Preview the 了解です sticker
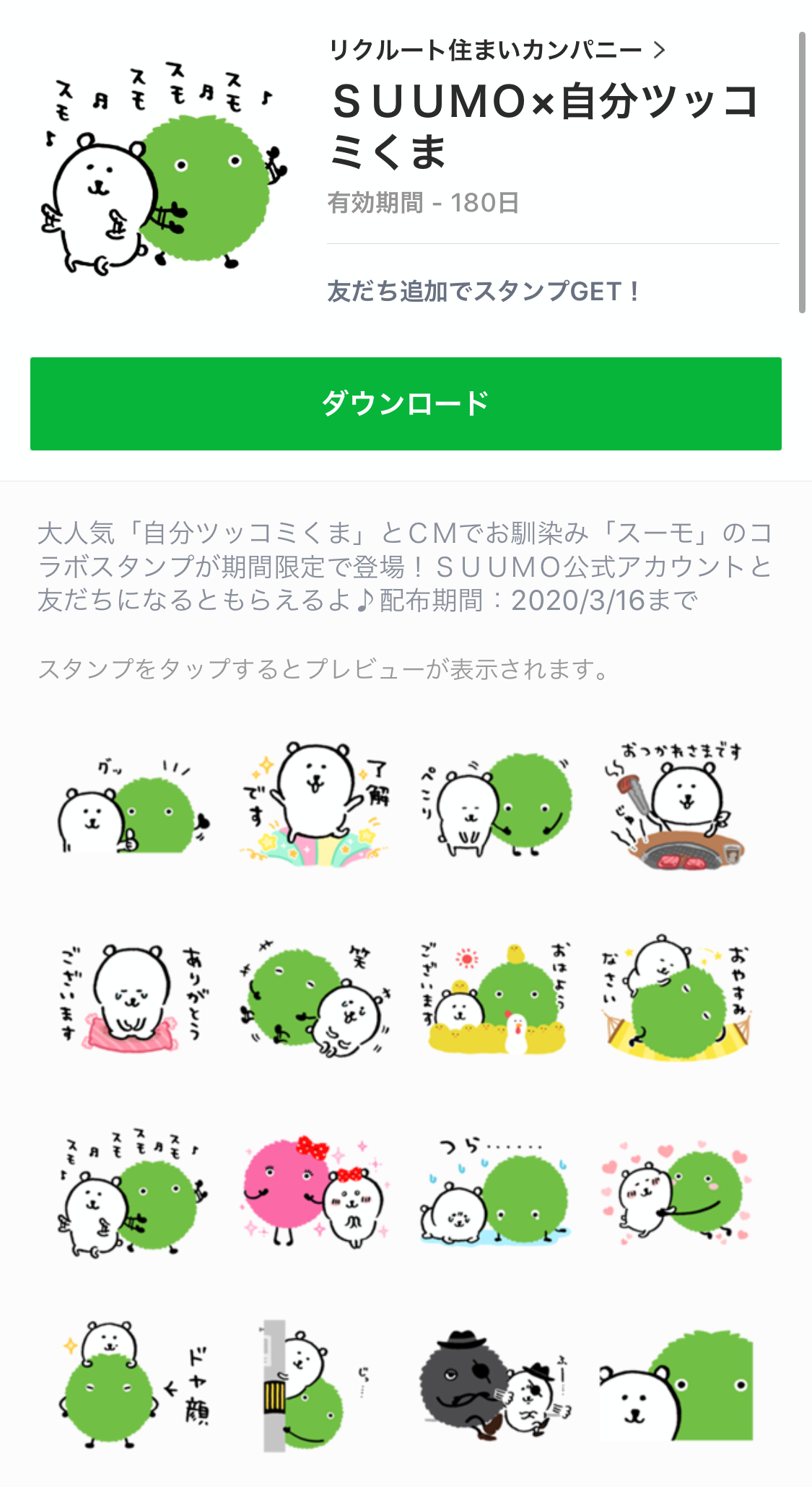The height and width of the screenshot is (1487, 812). pyautogui.click(x=315, y=806)
